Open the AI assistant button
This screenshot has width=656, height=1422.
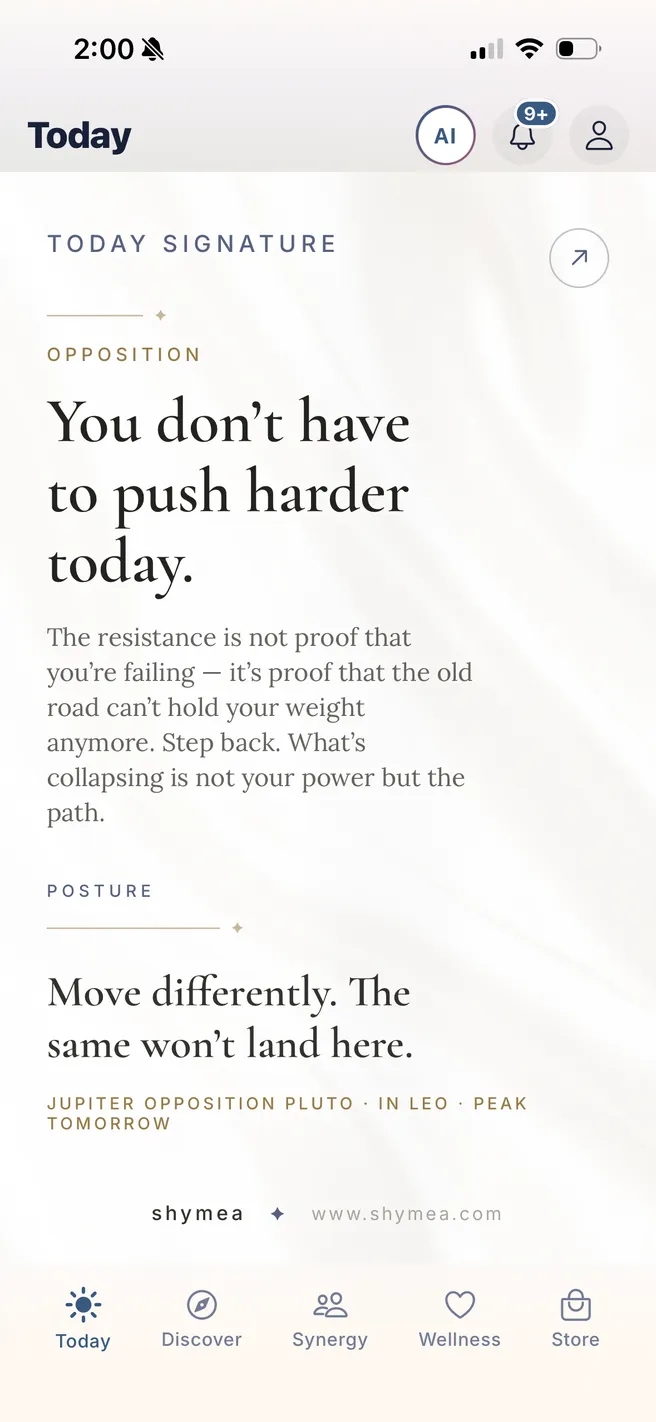coord(445,135)
